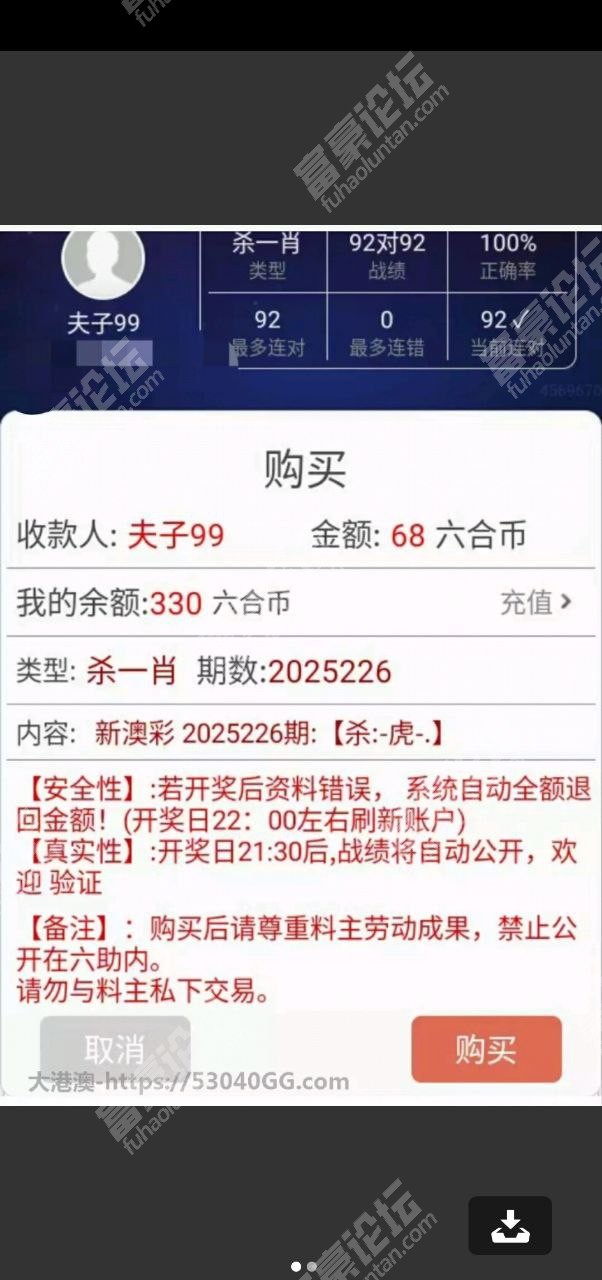Download the displayed image

pos(510,1225)
